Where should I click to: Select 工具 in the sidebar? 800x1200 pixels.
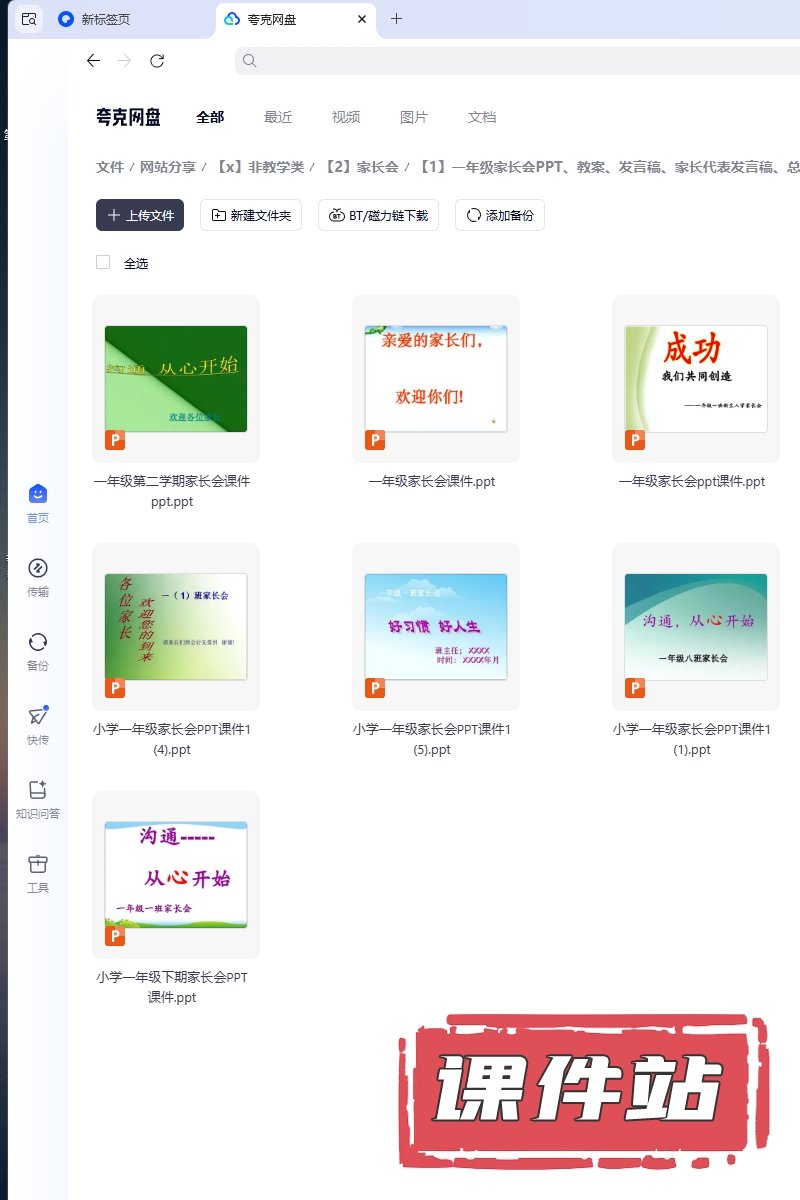(38, 873)
